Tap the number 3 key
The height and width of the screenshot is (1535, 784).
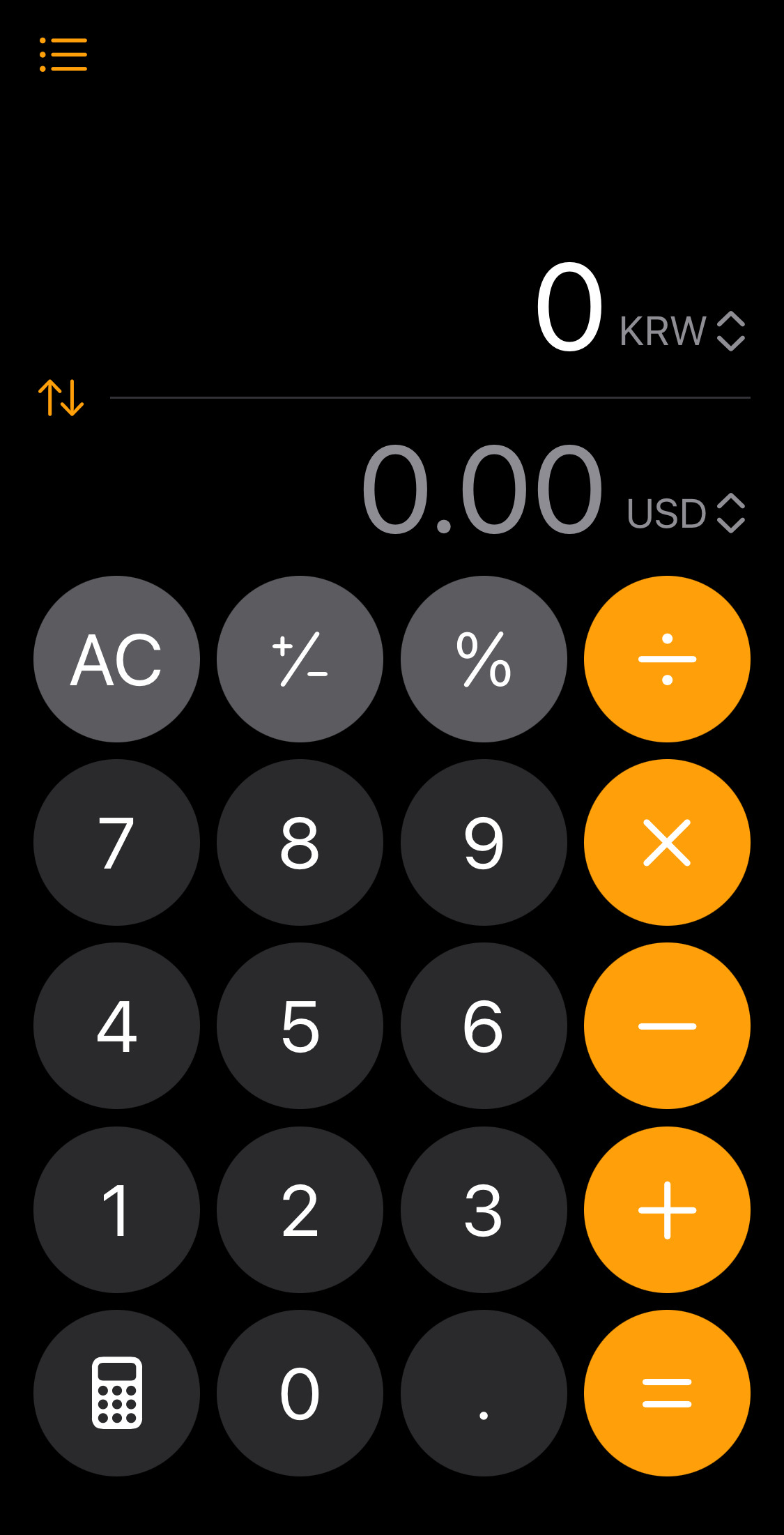[484, 1209]
